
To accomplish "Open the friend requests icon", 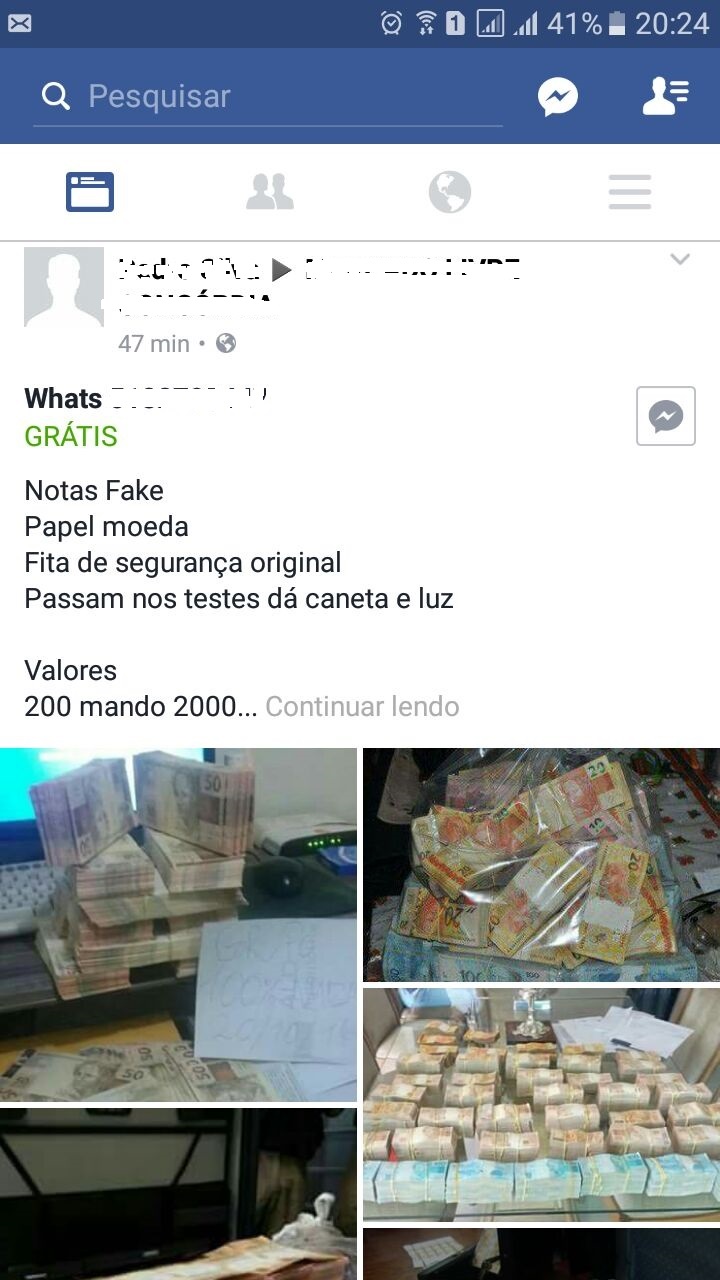I will [665, 96].
